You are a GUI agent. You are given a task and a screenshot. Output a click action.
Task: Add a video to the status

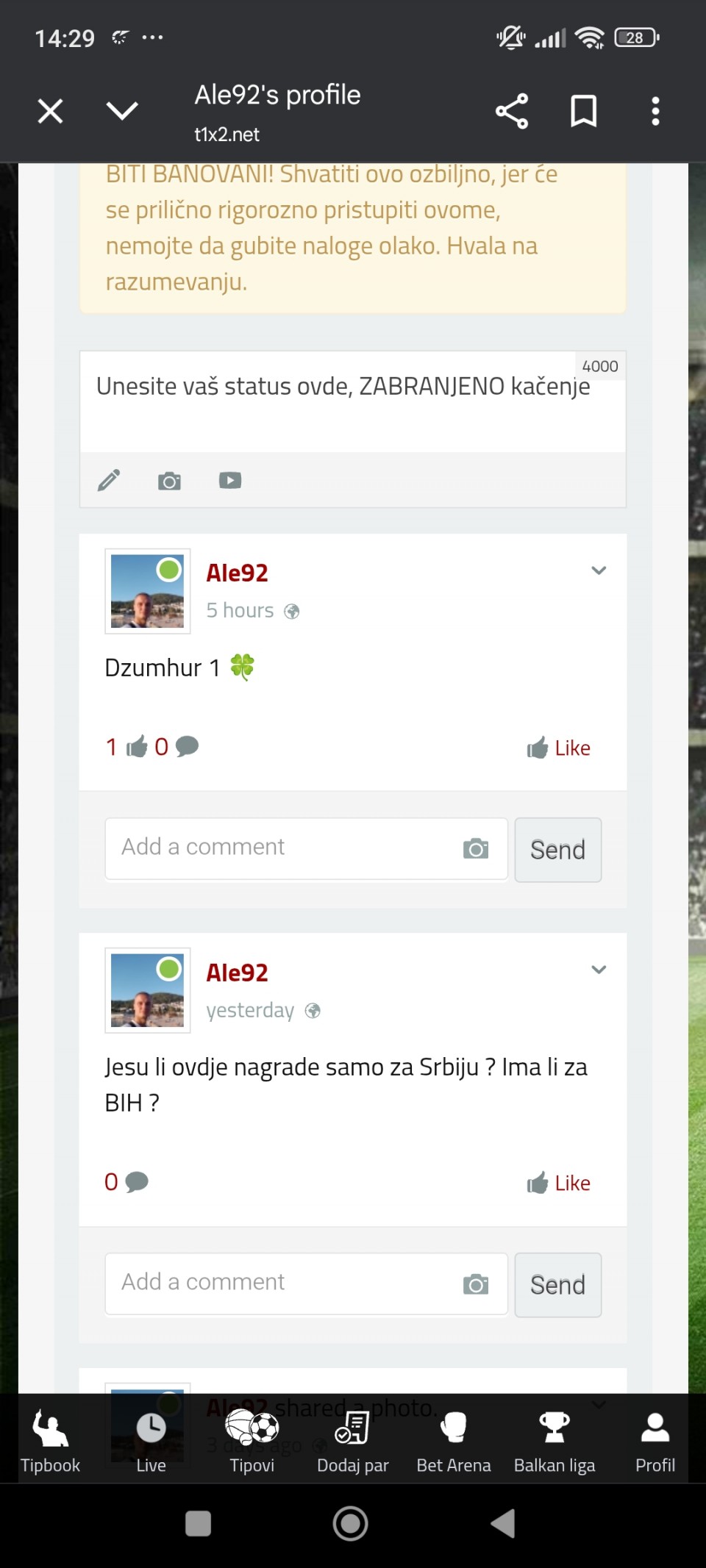click(230, 481)
